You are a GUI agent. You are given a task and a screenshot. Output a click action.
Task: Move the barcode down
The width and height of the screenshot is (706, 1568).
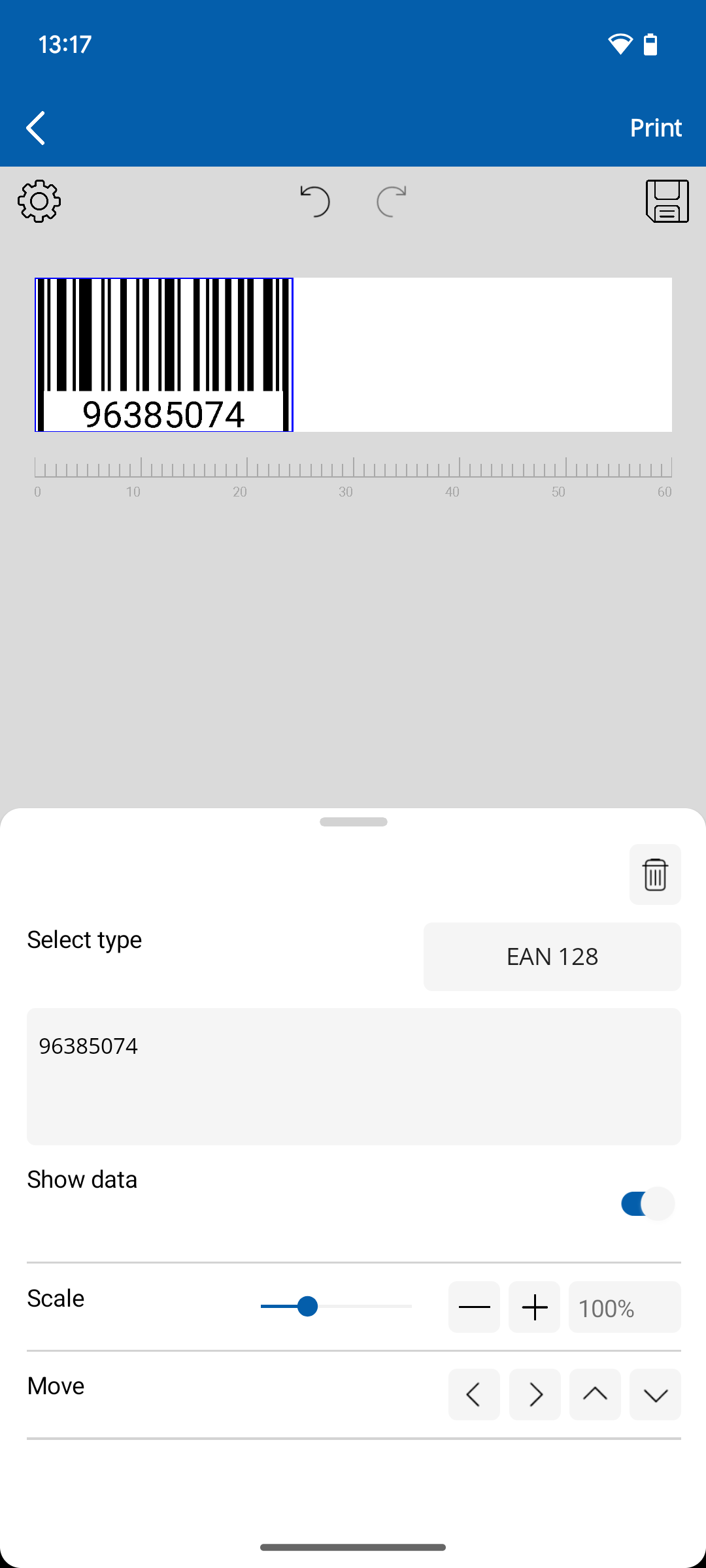655,1394
